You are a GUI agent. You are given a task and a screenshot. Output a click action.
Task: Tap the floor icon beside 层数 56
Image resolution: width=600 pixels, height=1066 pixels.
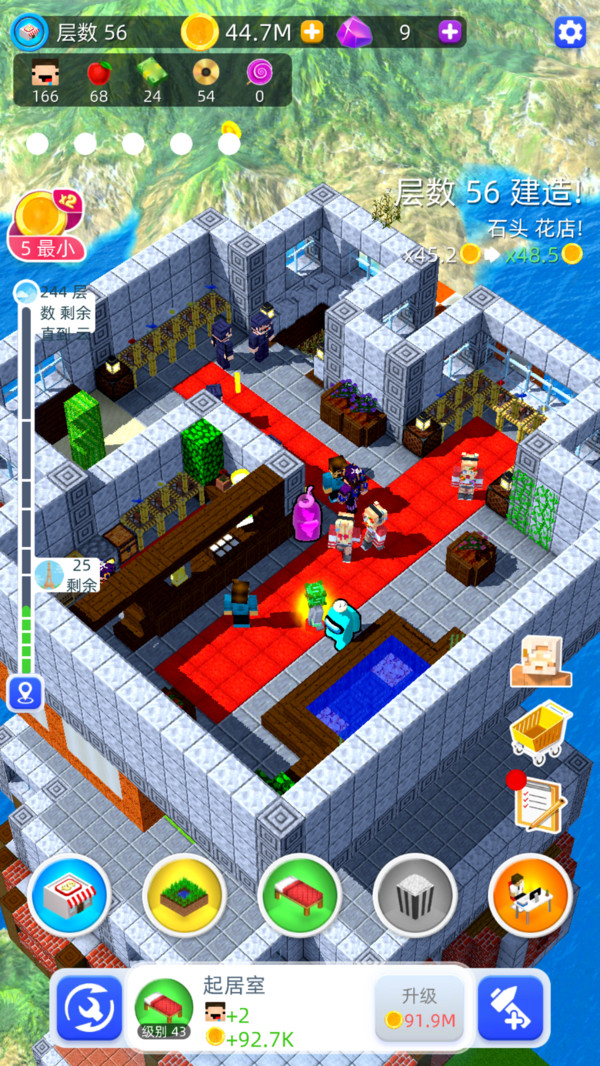(29, 32)
